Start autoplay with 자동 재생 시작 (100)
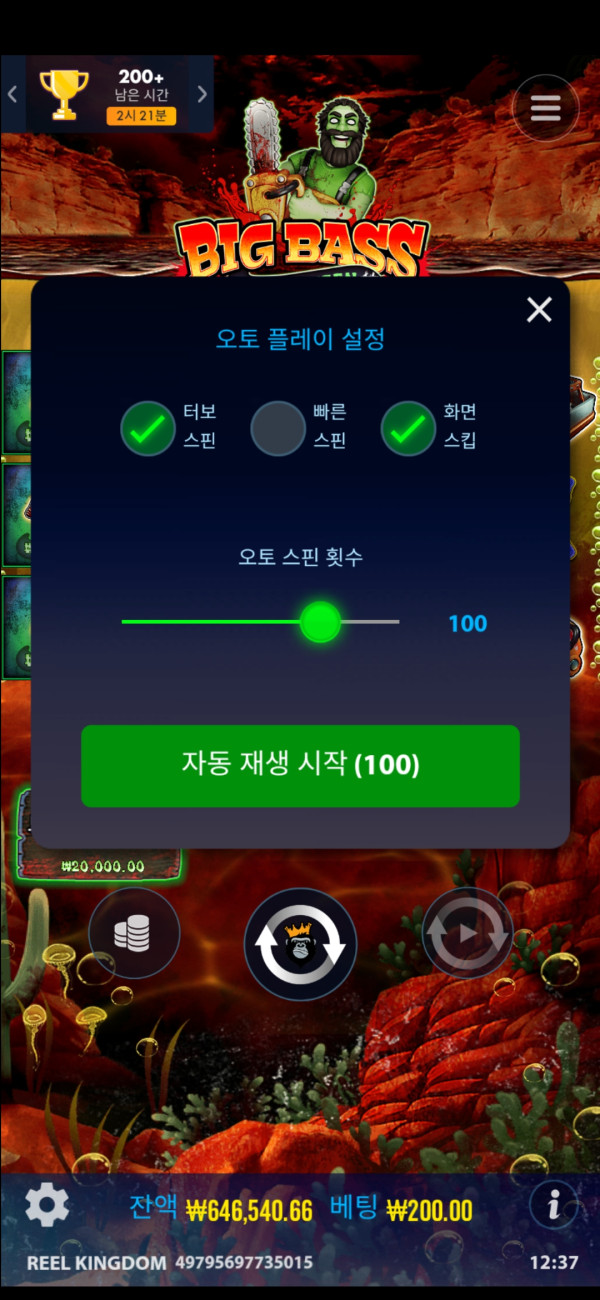 click(300, 766)
